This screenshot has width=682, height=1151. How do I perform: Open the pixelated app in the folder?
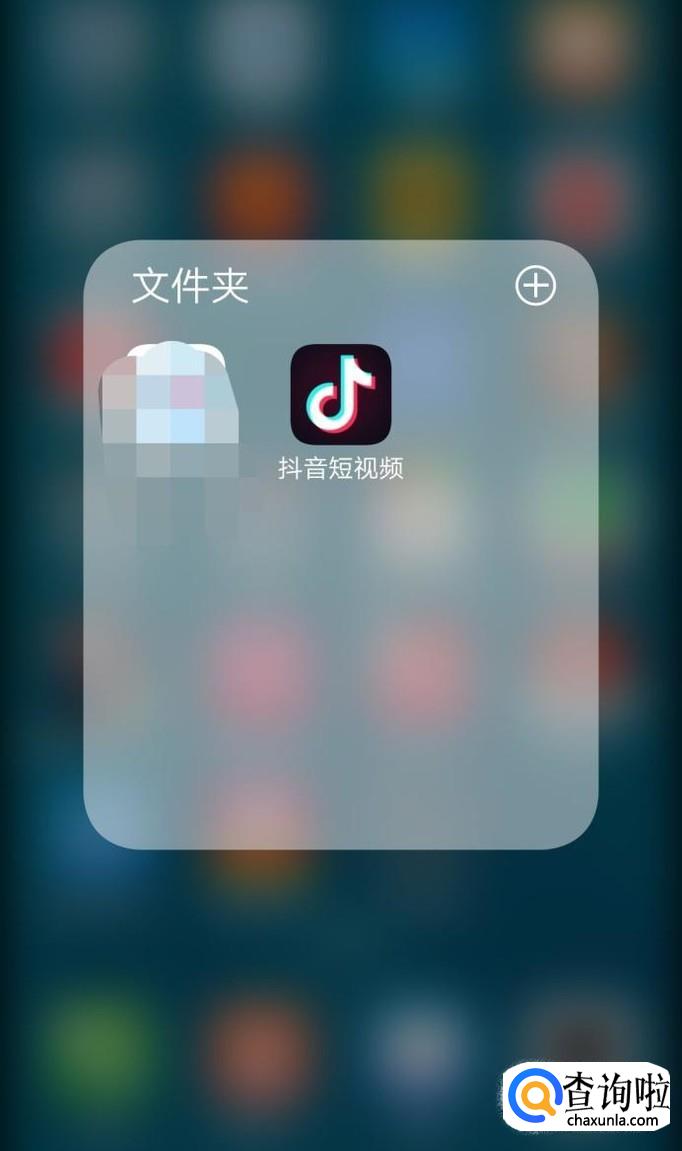tap(172, 396)
